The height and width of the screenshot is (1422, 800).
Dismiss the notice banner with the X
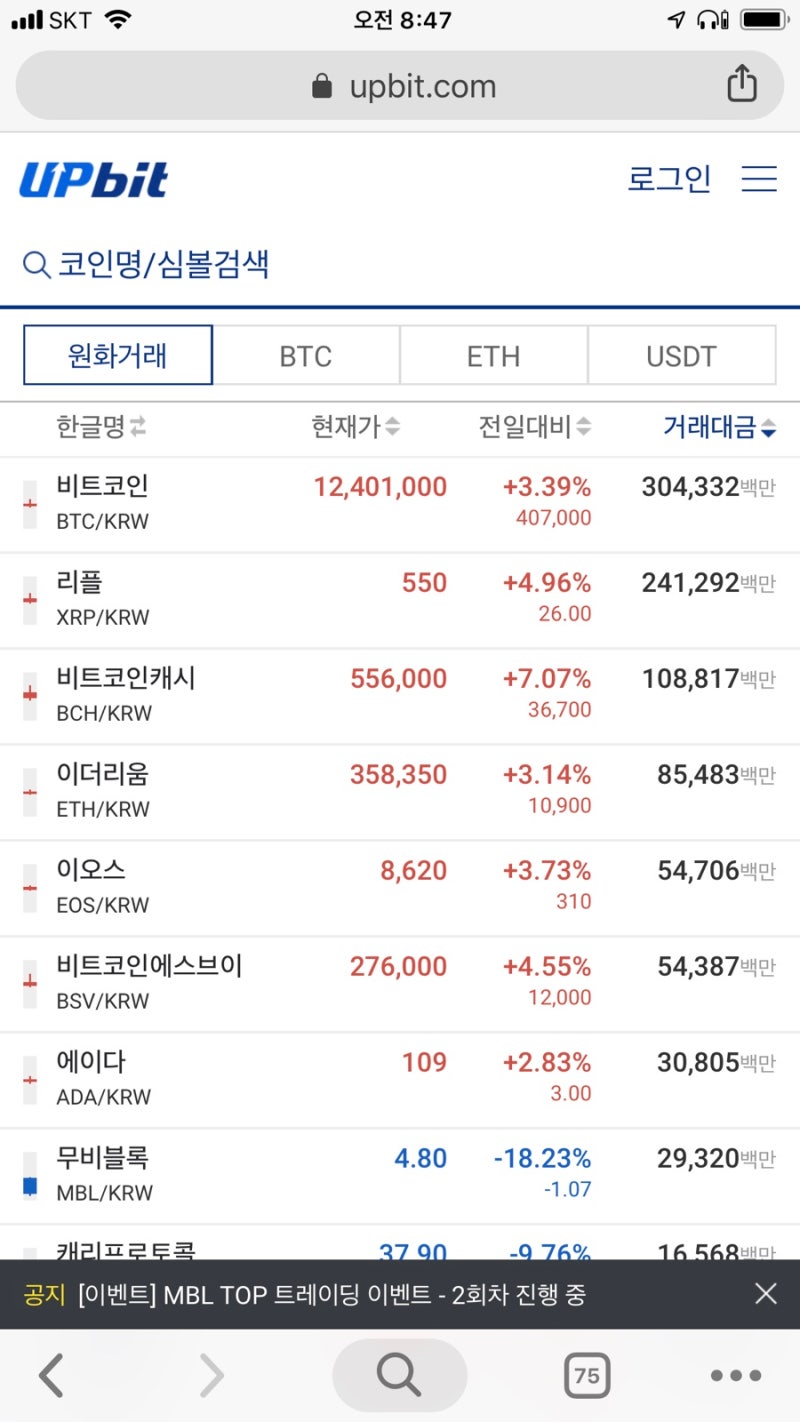pyautogui.click(x=765, y=1294)
